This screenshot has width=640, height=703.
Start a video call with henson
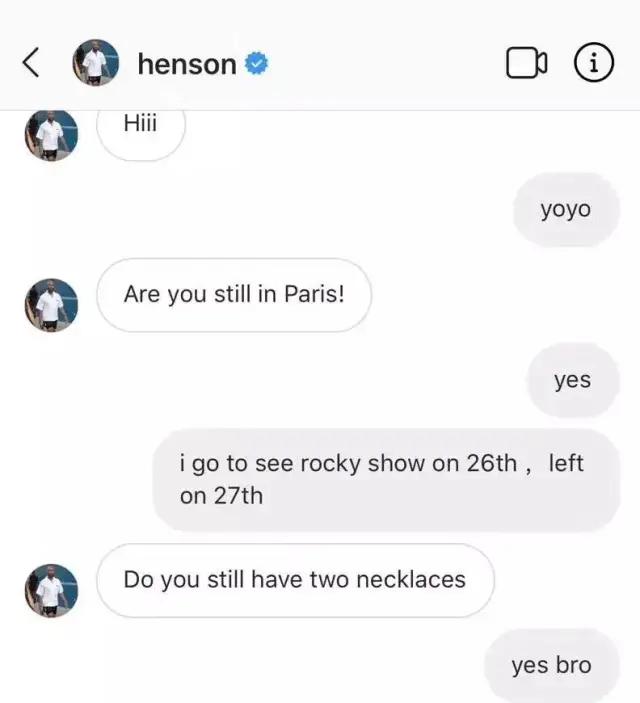[527, 64]
